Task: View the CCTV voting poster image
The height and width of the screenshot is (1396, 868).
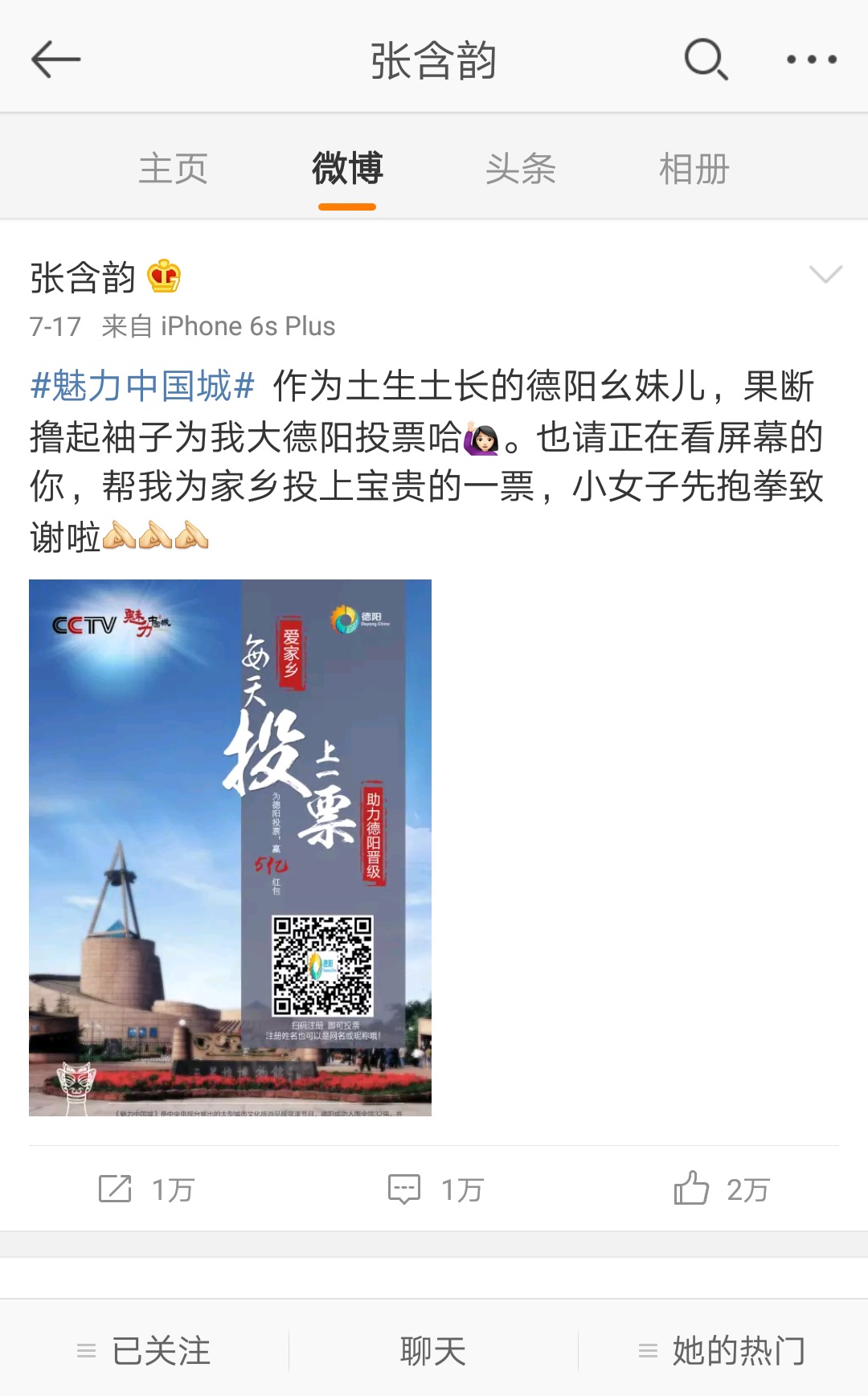Action: pos(230,847)
